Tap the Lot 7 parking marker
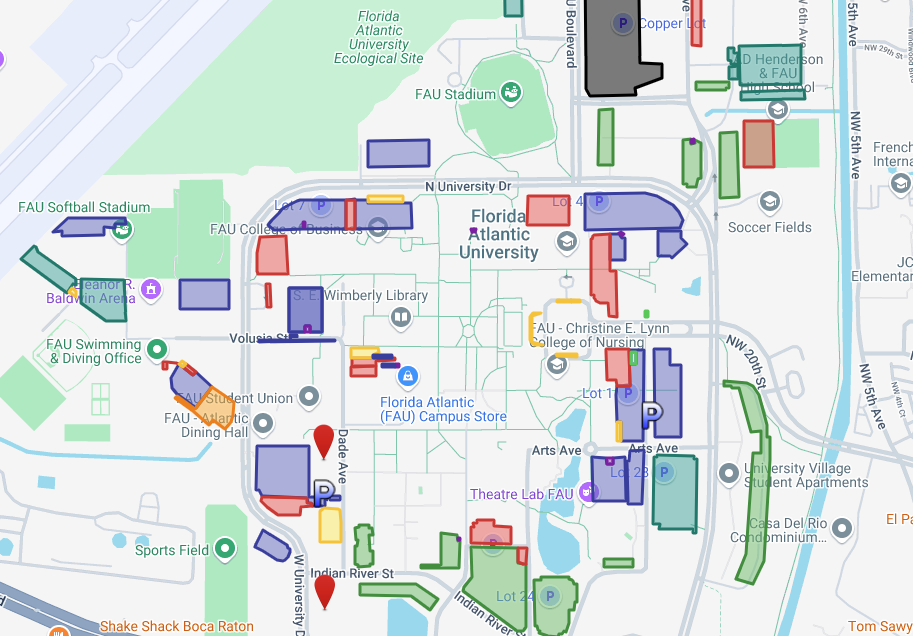Screen dimensions: 913x636 point(321,205)
